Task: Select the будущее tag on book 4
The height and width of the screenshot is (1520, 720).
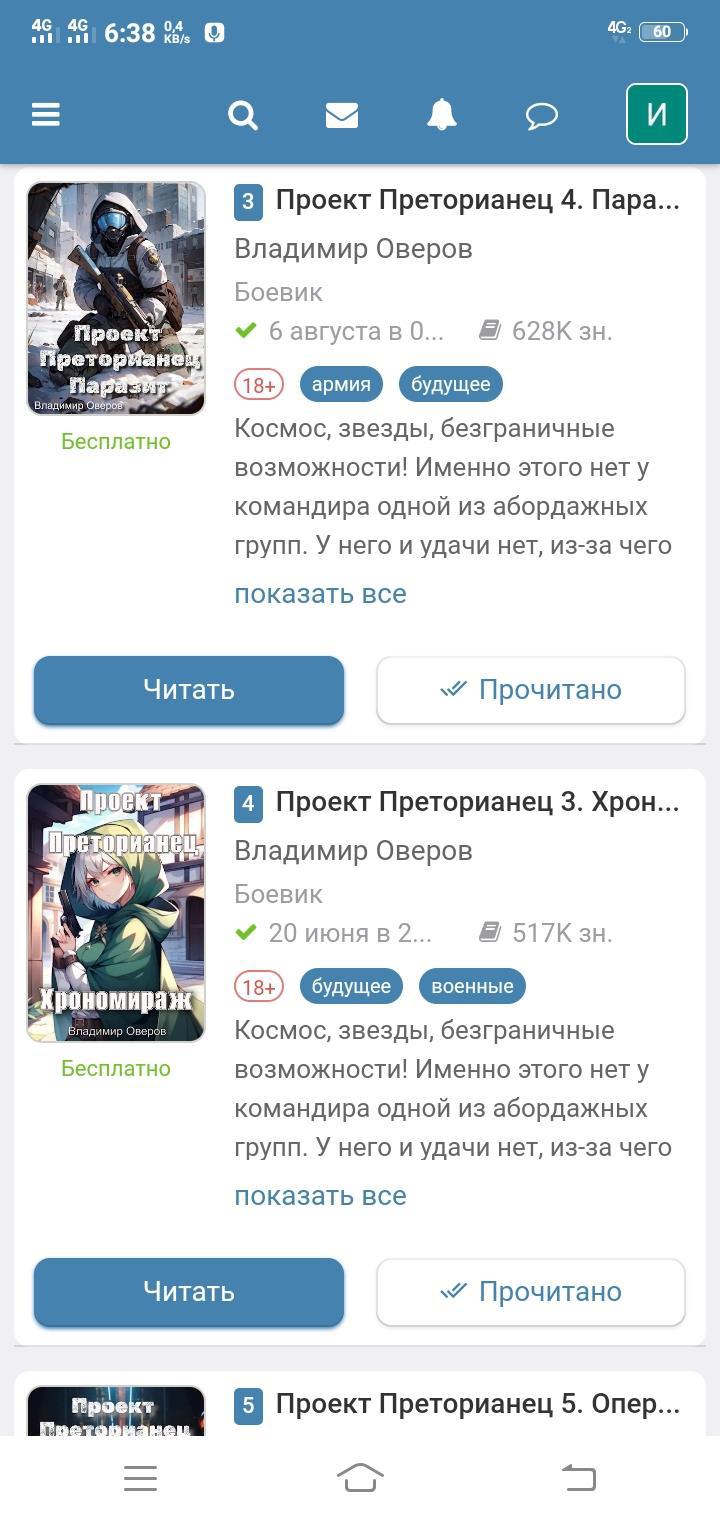Action: [450, 384]
